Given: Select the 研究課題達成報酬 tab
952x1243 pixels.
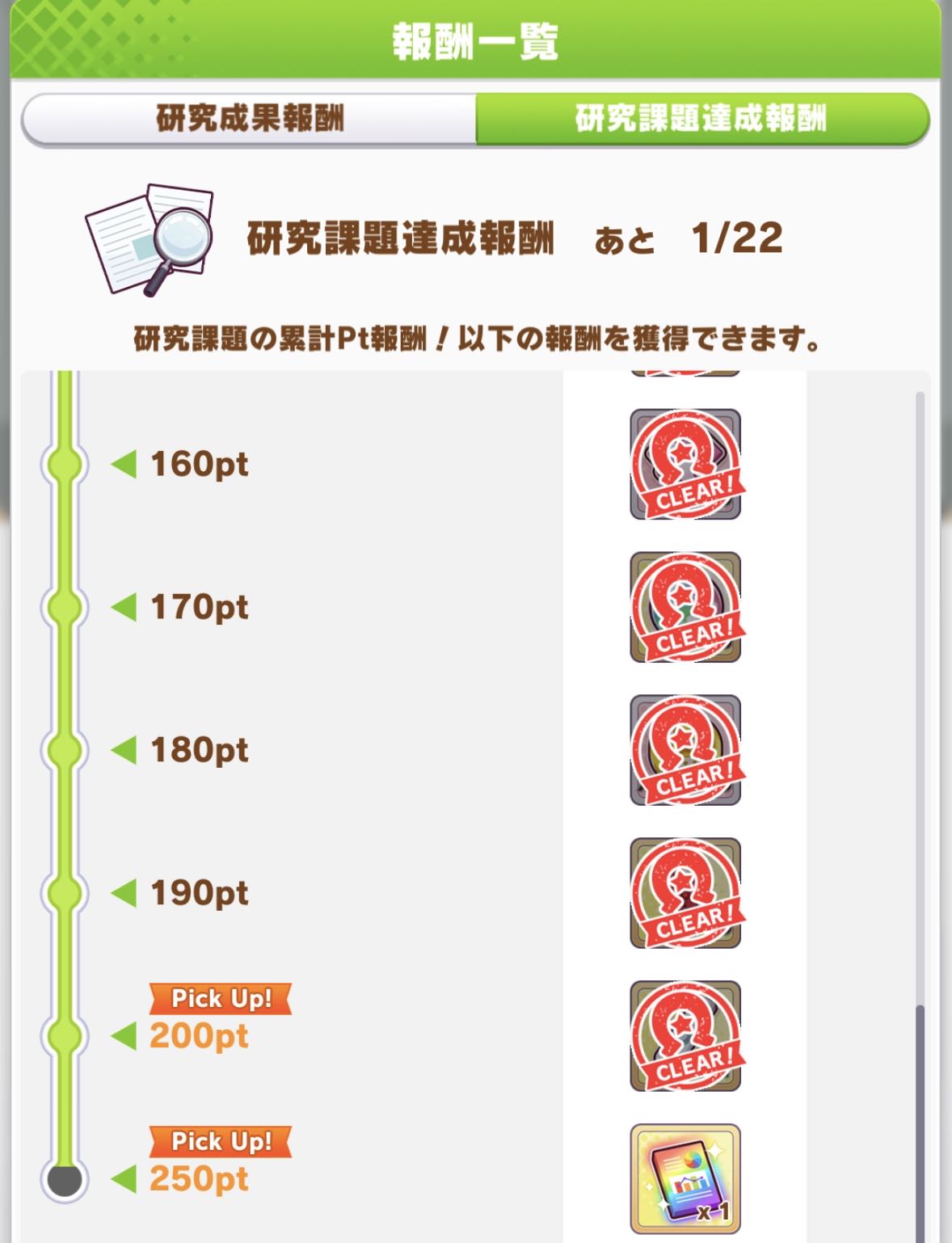Looking at the screenshot, I should tap(701, 119).
